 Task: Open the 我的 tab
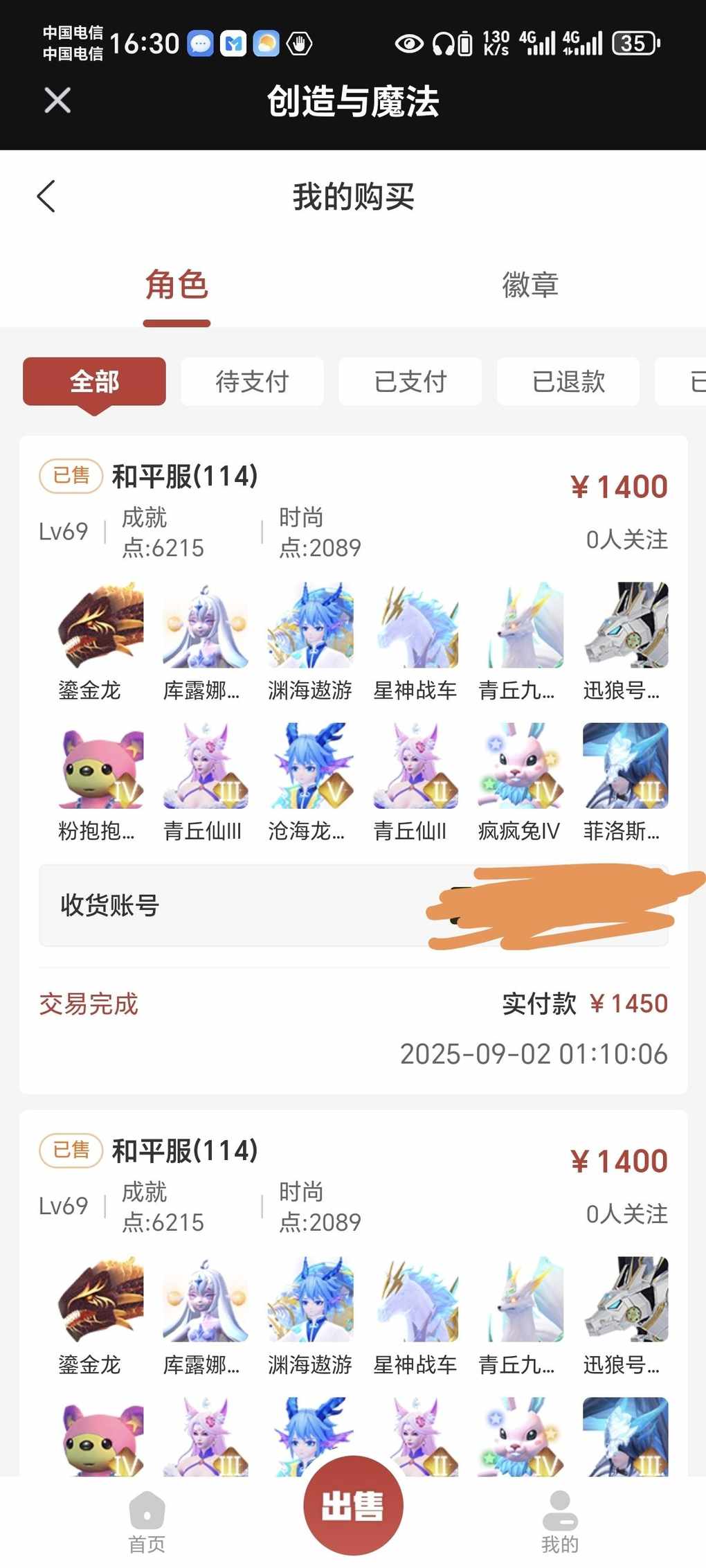(559, 1522)
